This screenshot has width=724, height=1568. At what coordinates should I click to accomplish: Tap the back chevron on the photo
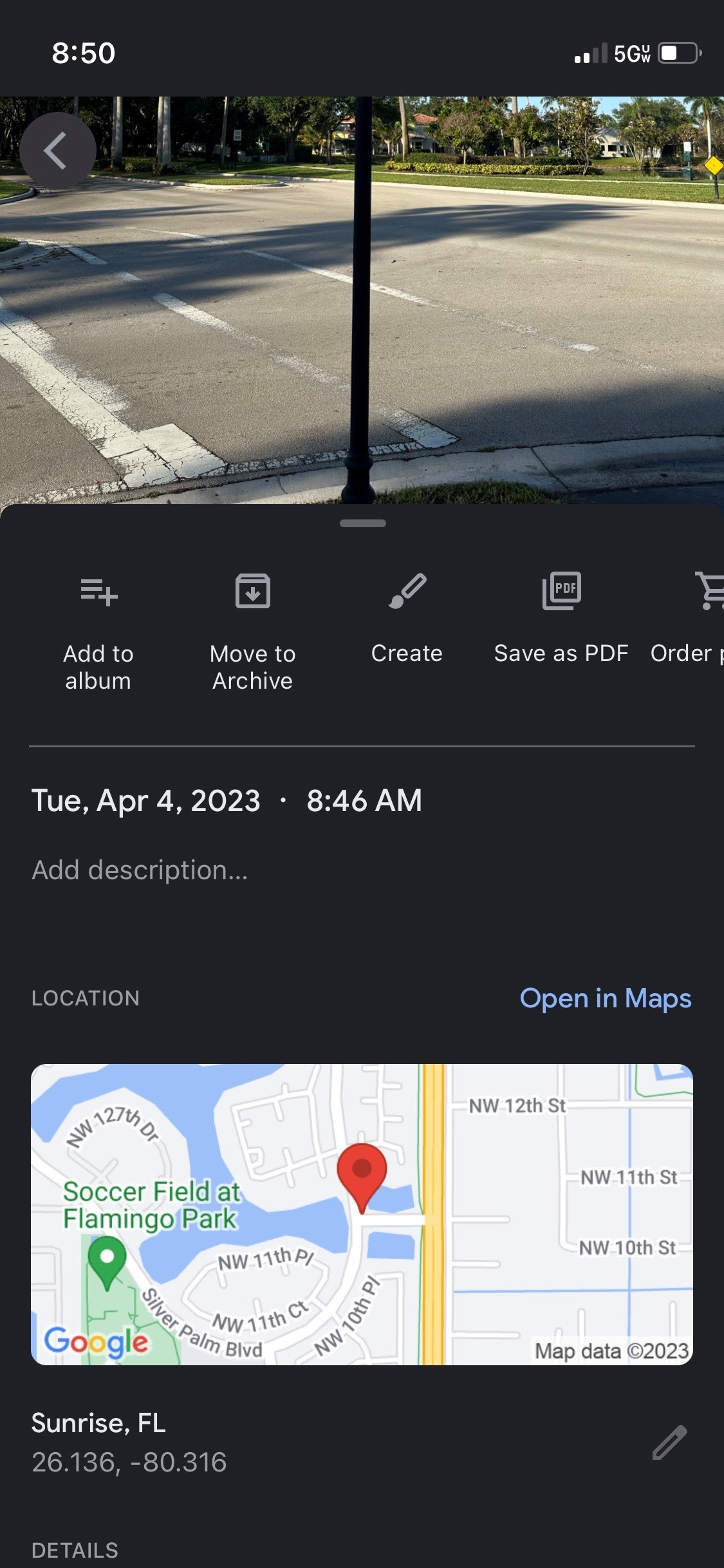coord(58,150)
